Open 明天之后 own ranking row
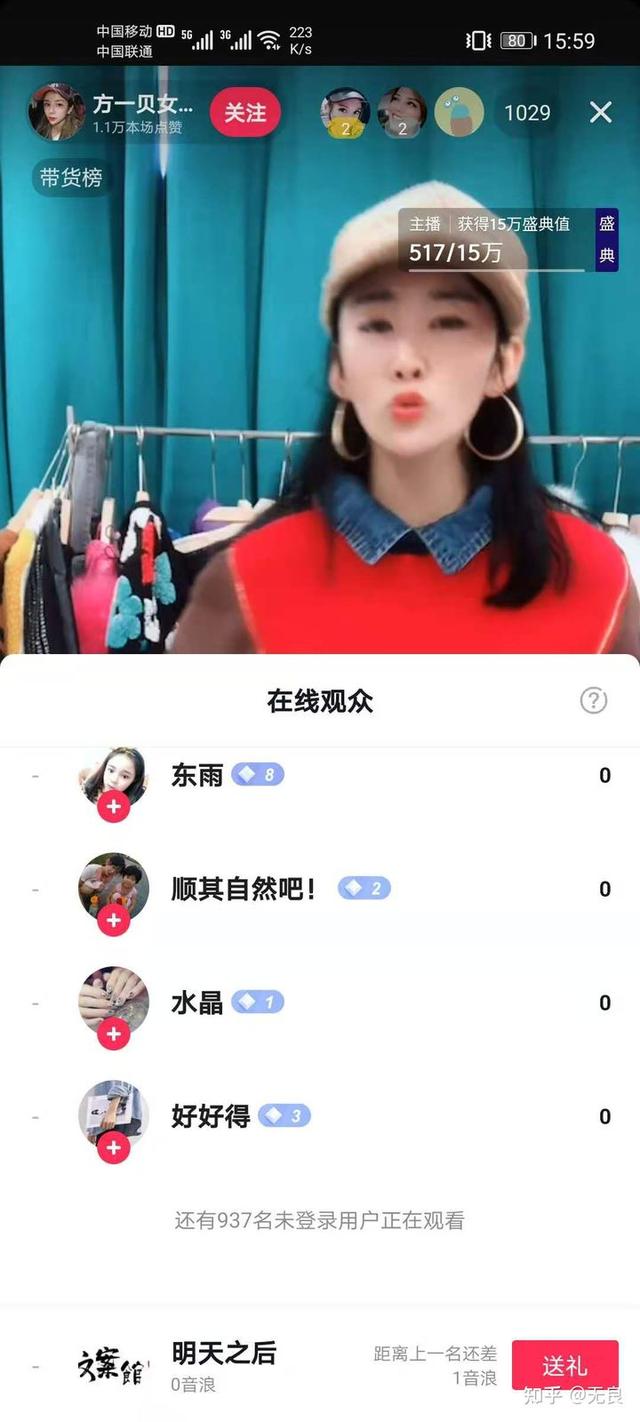 click(x=320, y=1365)
